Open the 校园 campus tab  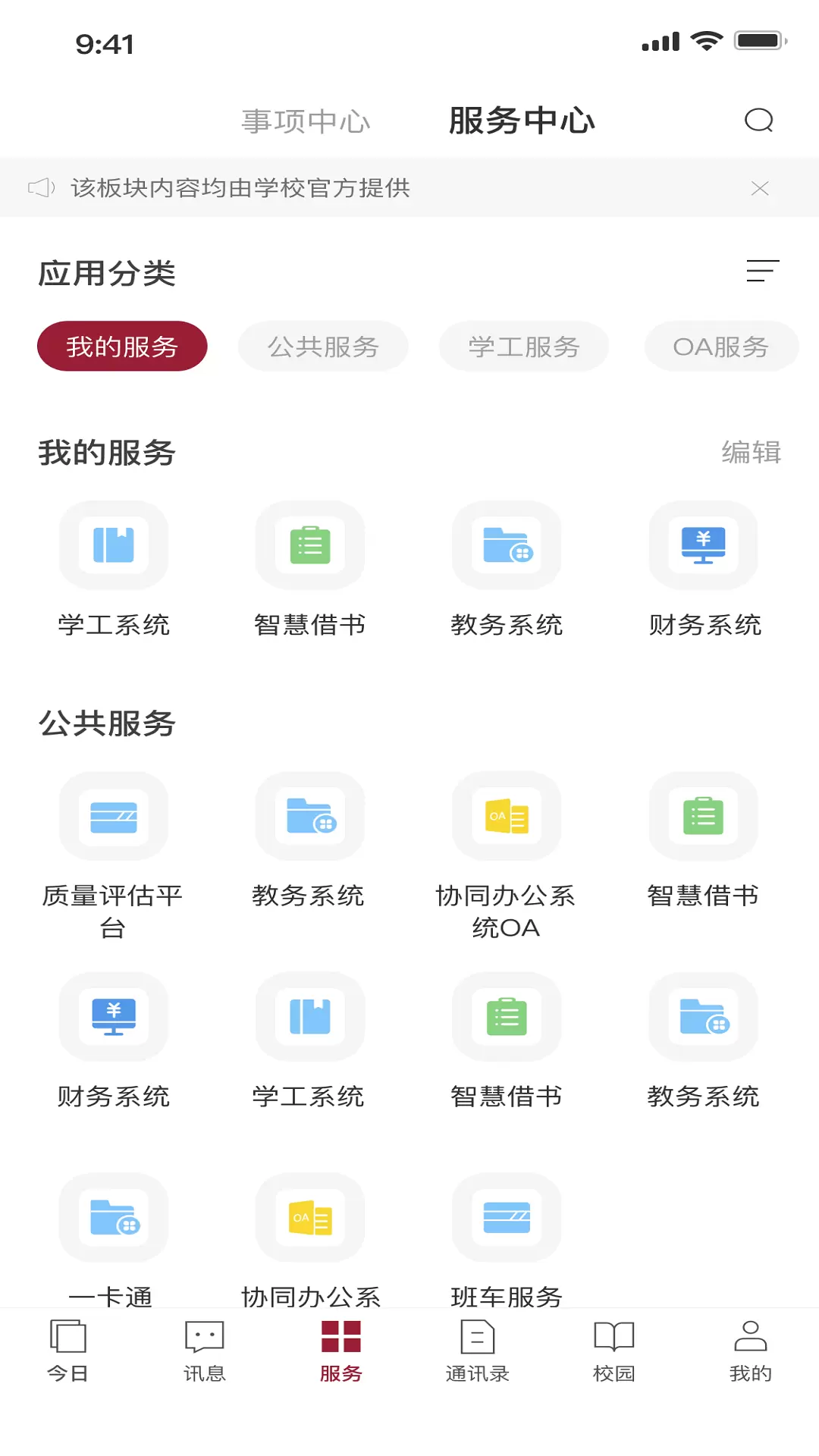(x=614, y=1351)
